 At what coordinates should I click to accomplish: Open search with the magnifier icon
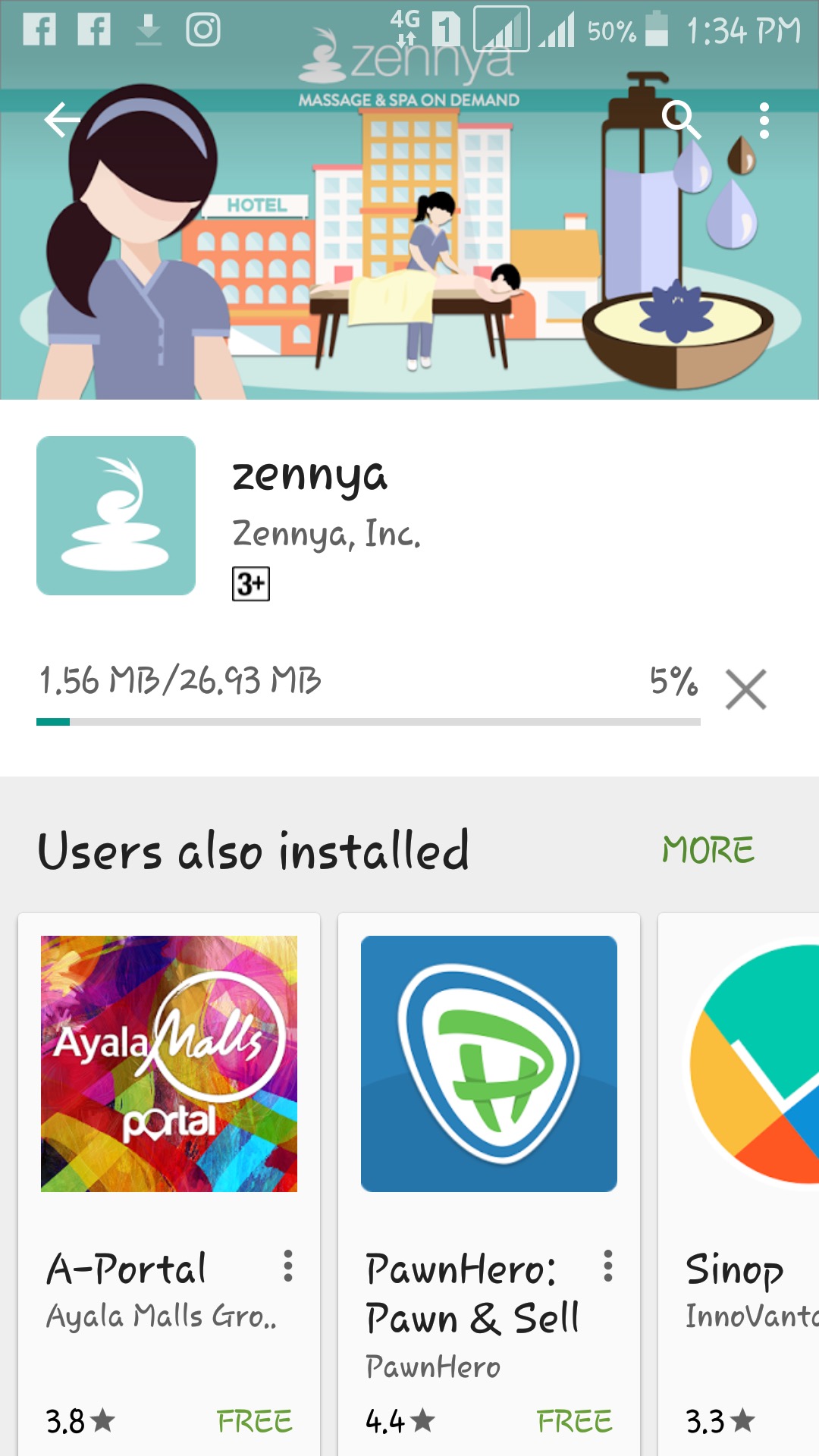(681, 119)
